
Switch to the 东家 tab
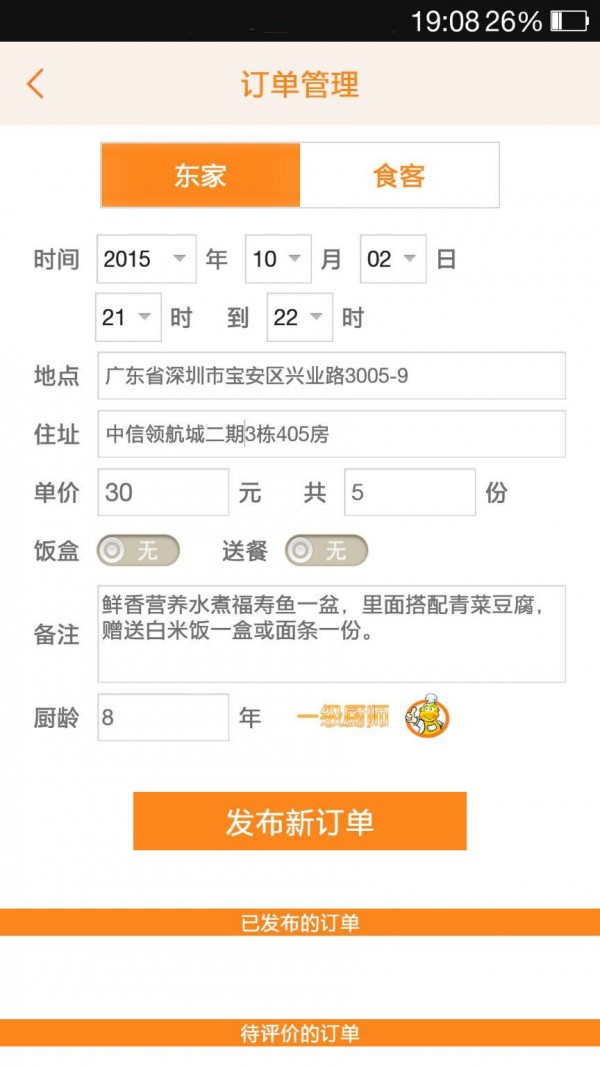point(200,176)
